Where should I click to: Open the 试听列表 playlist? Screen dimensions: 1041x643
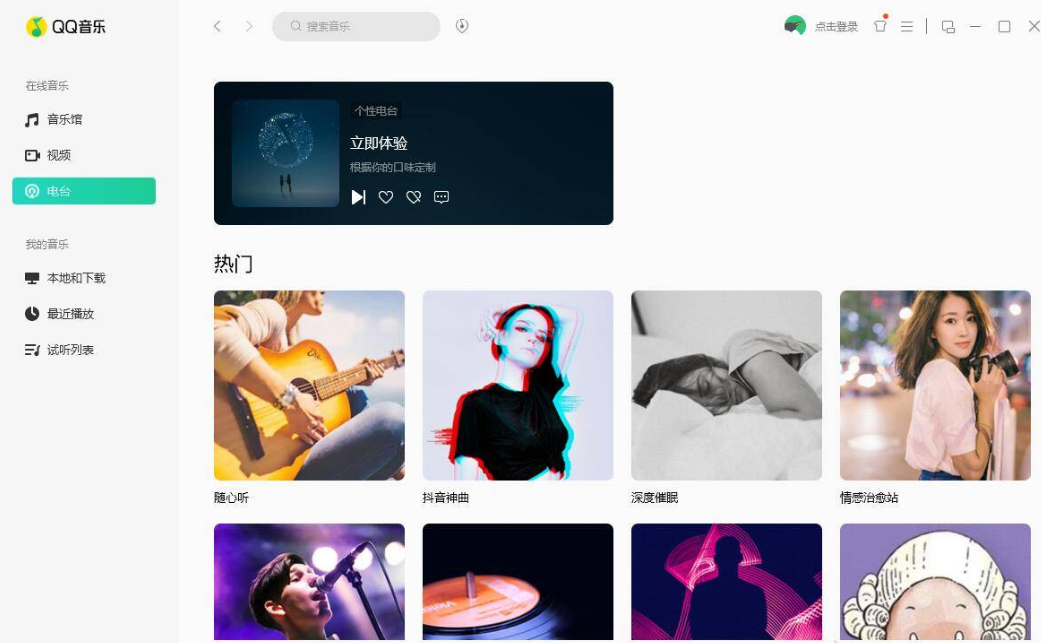(x=70, y=350)
